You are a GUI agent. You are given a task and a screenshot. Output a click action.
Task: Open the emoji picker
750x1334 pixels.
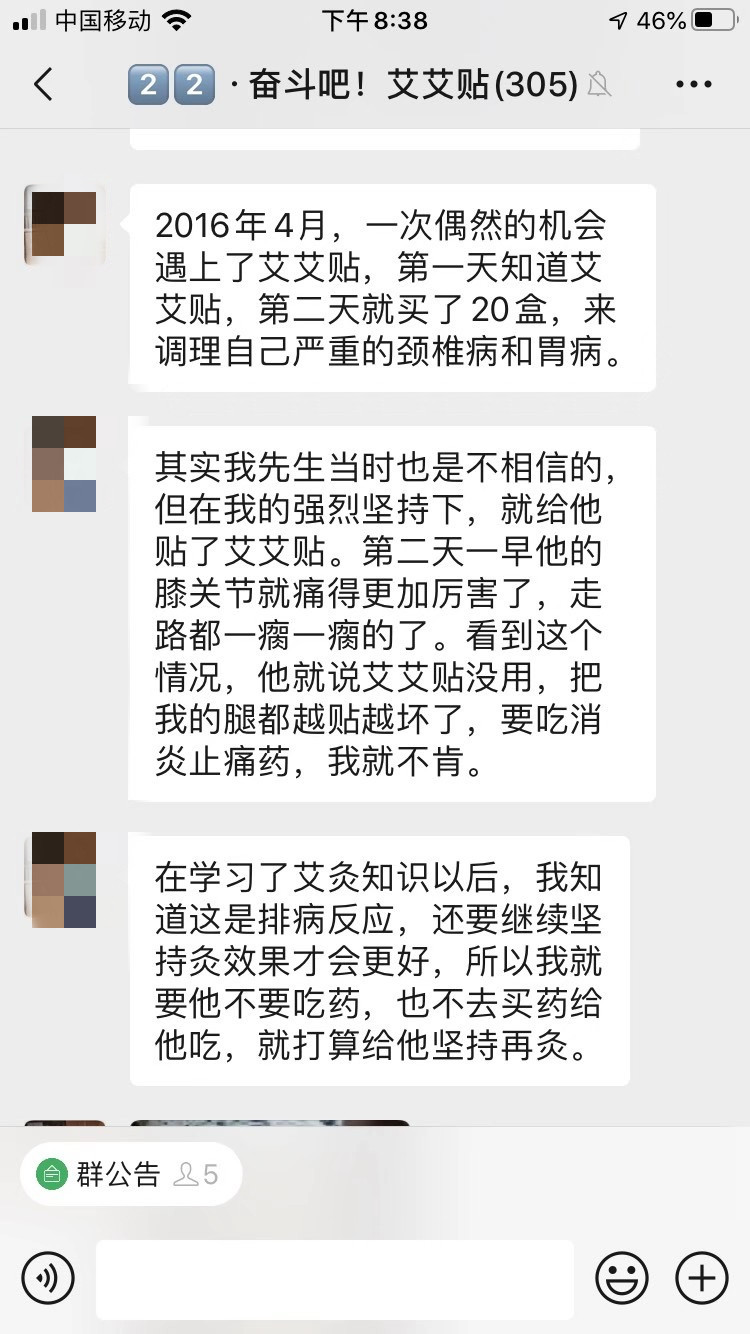(x=622, y=1278)
